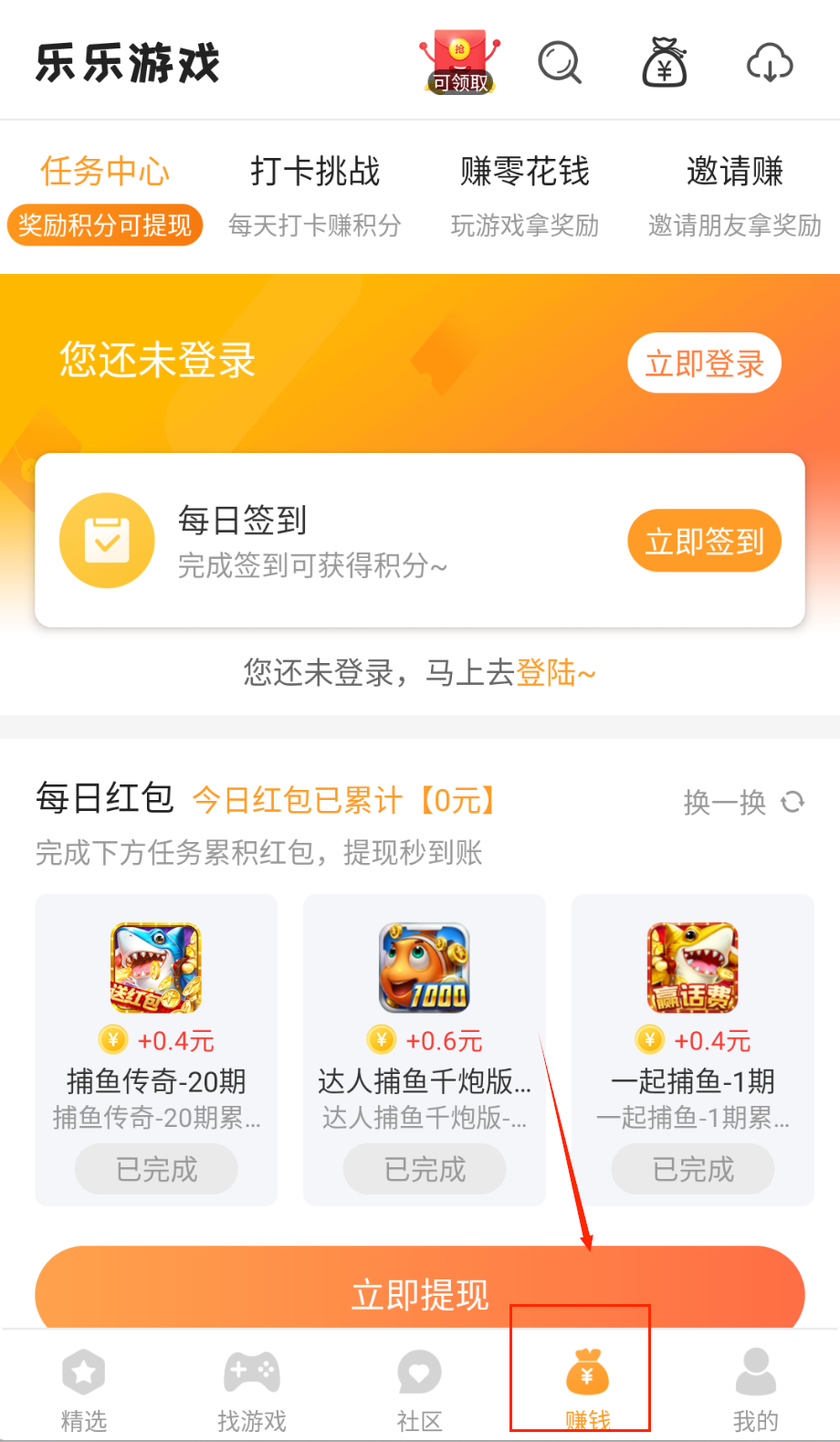Open the 一起捕鱼-1期 task card
Image resolution: width=840 pixels, height=1442 pixels.
coord(693,1049)
